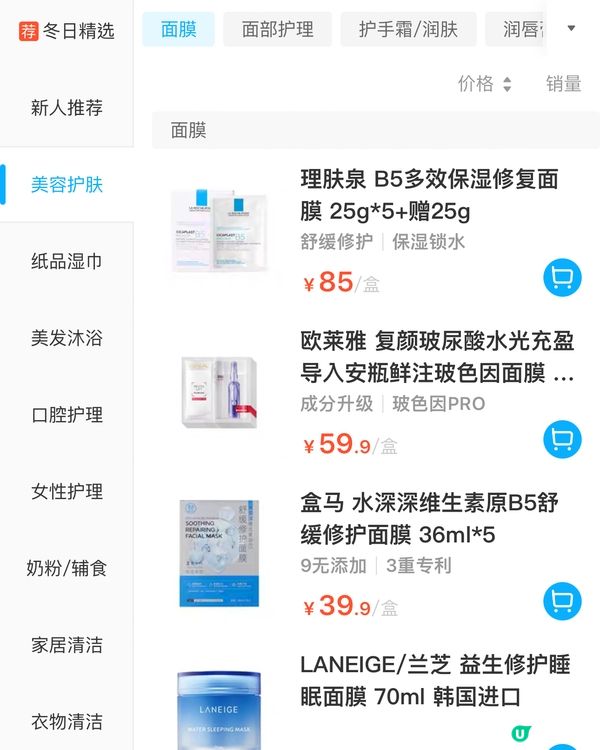Add 盒马 维生素原B5 mask to cart
Viewport: 600px width, 750px height.
click(x=562, y=601)
